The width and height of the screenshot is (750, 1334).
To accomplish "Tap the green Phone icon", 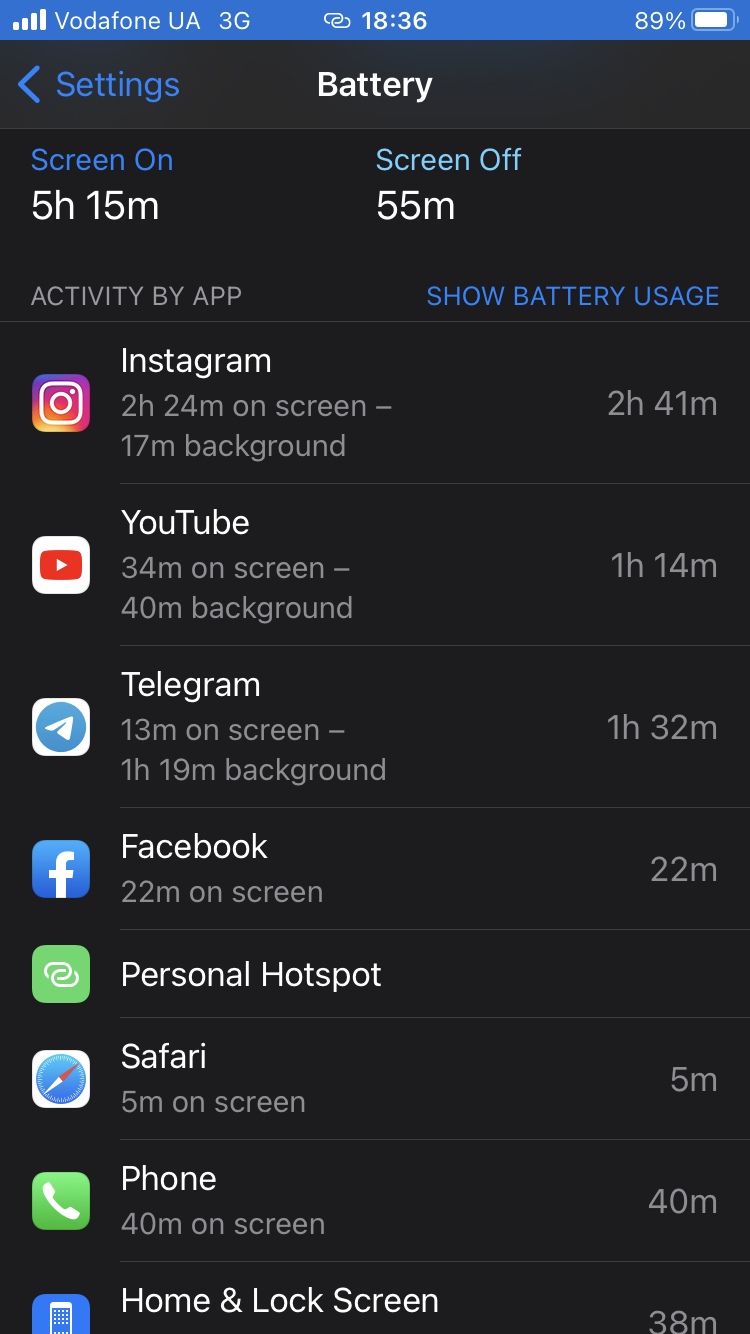I will (x=60, y=1201).
